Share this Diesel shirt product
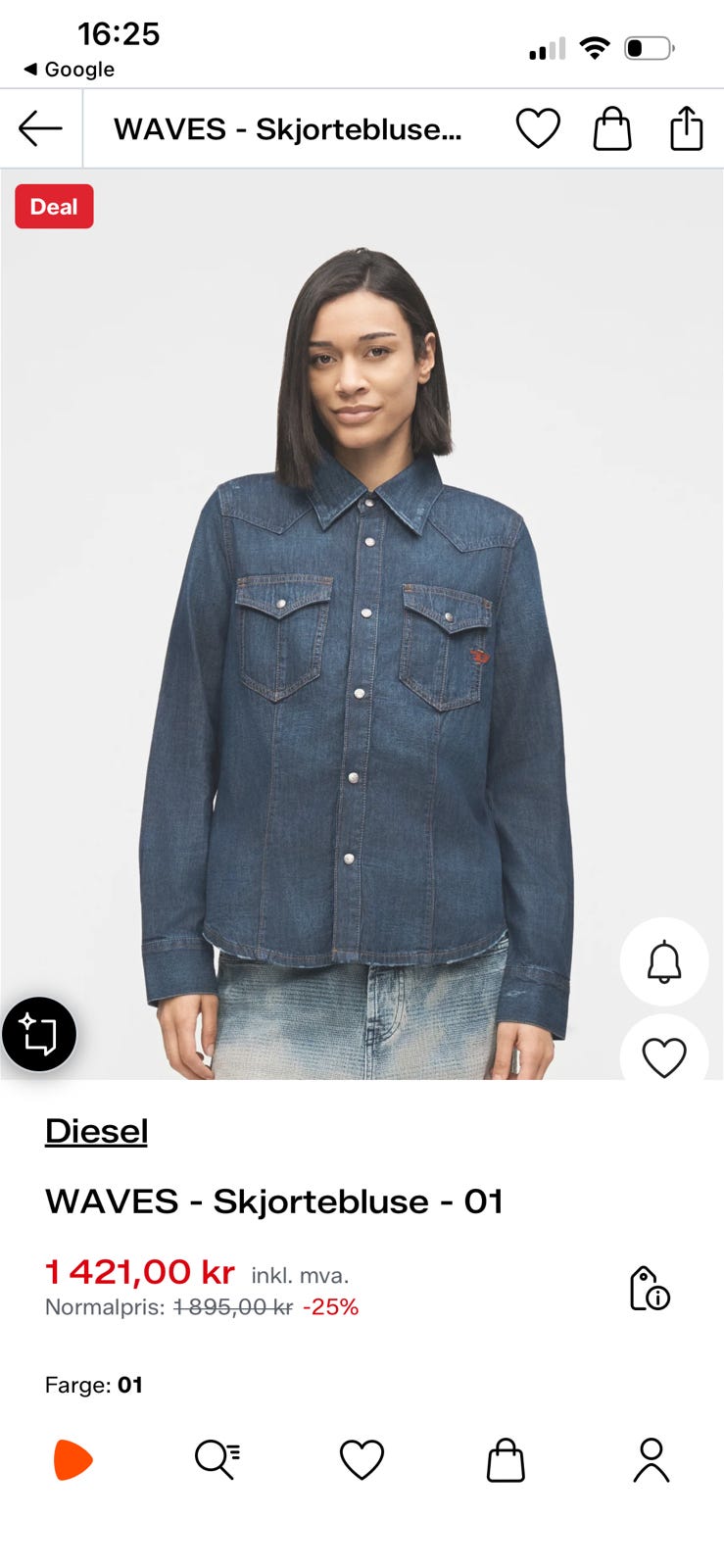This screenshot has height=1568, width=724. [687, 127]
